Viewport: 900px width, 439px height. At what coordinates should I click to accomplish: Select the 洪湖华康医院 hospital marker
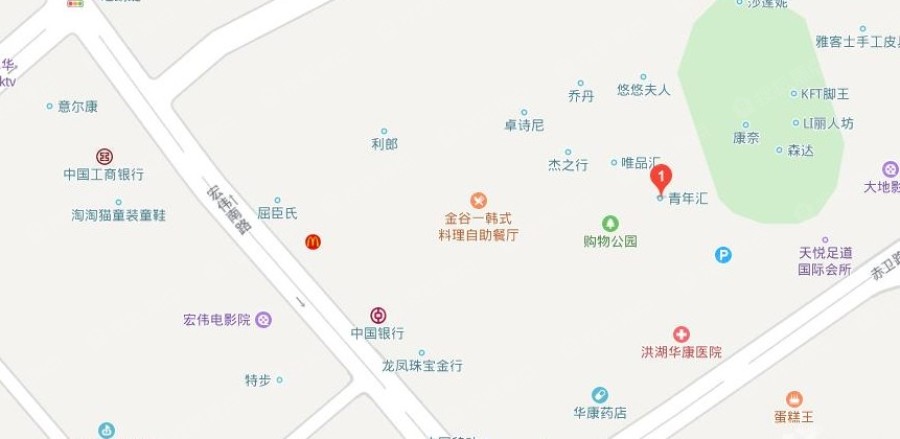(x=681, y=333)
